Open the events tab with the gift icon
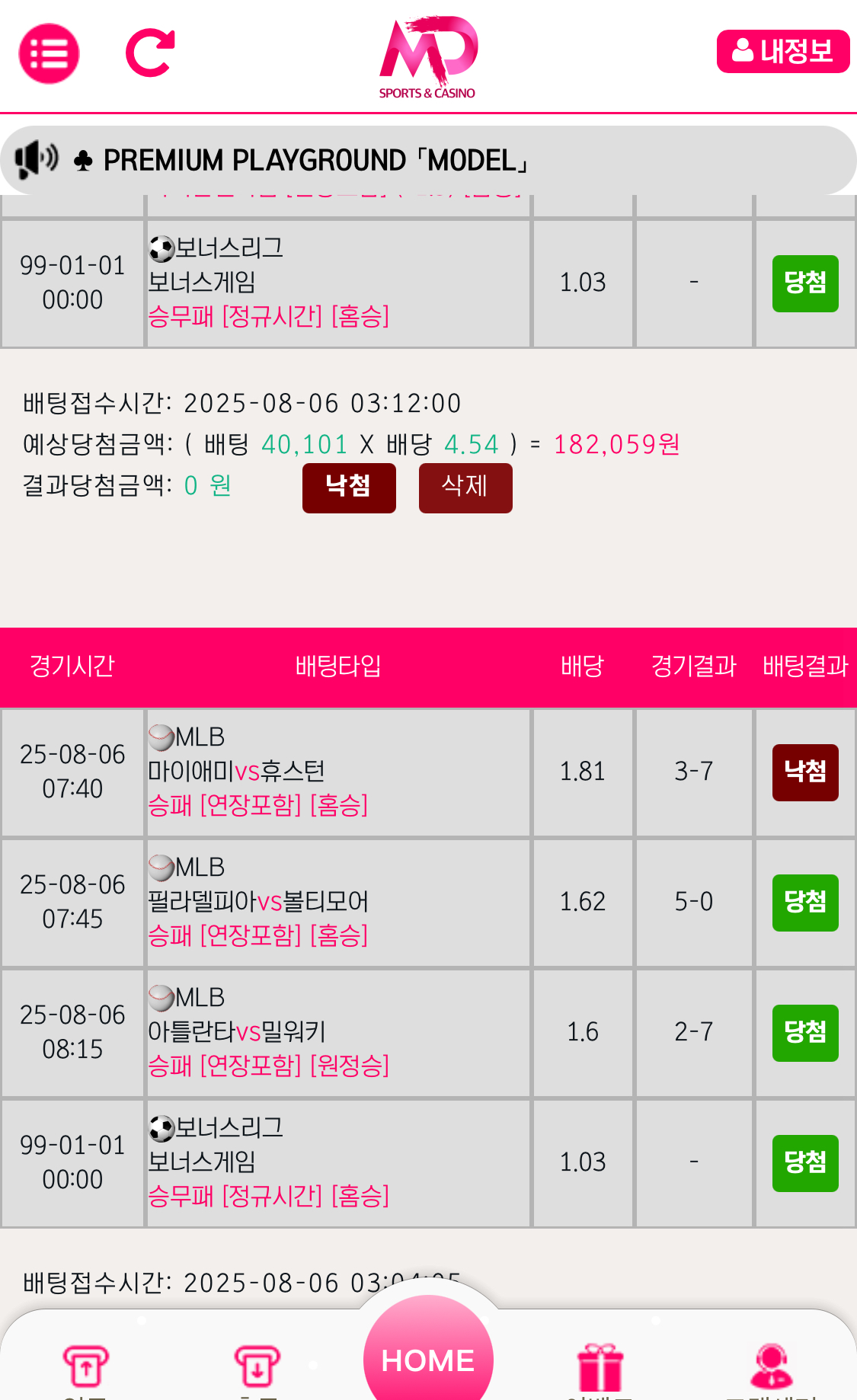857x1400 pixels. click(600, 1367)
